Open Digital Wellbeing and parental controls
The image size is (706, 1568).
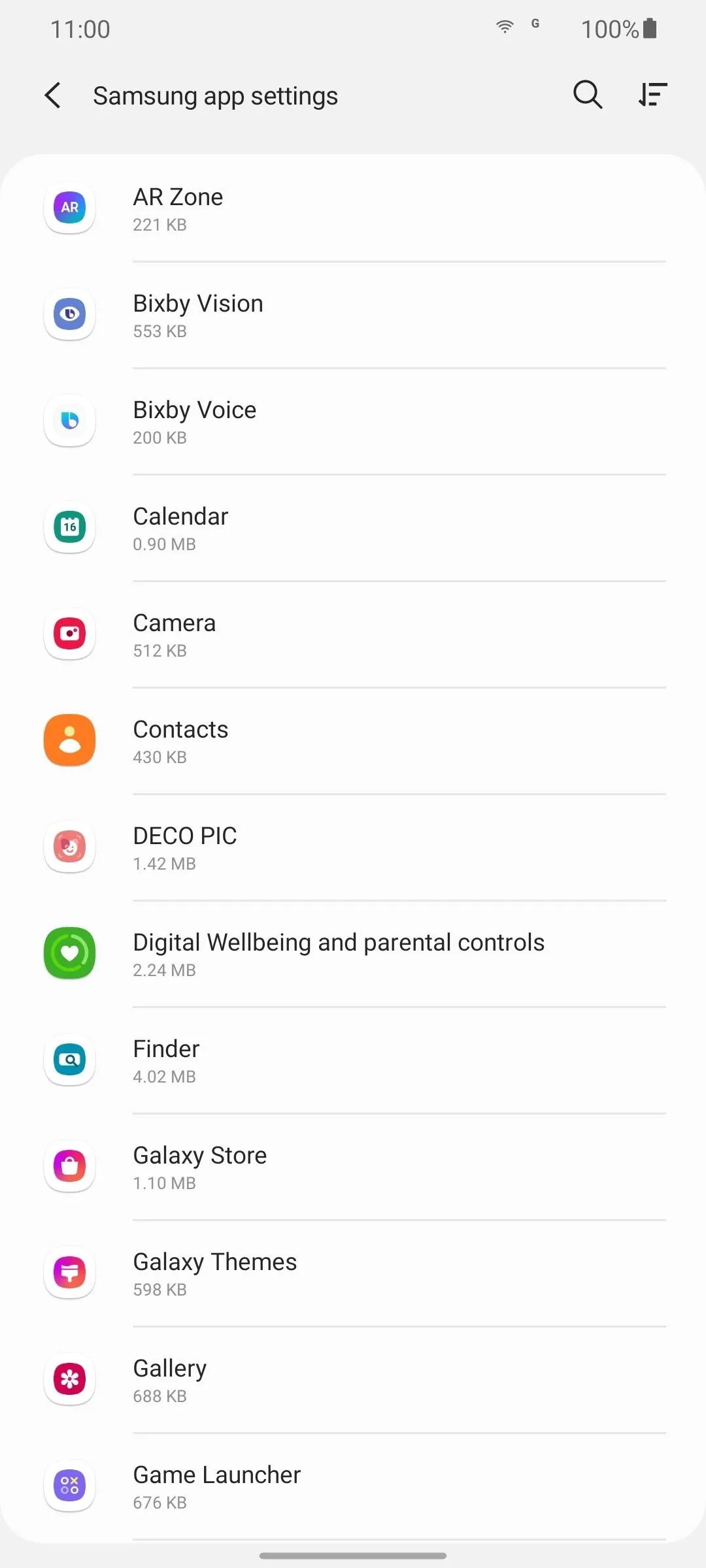353,954
